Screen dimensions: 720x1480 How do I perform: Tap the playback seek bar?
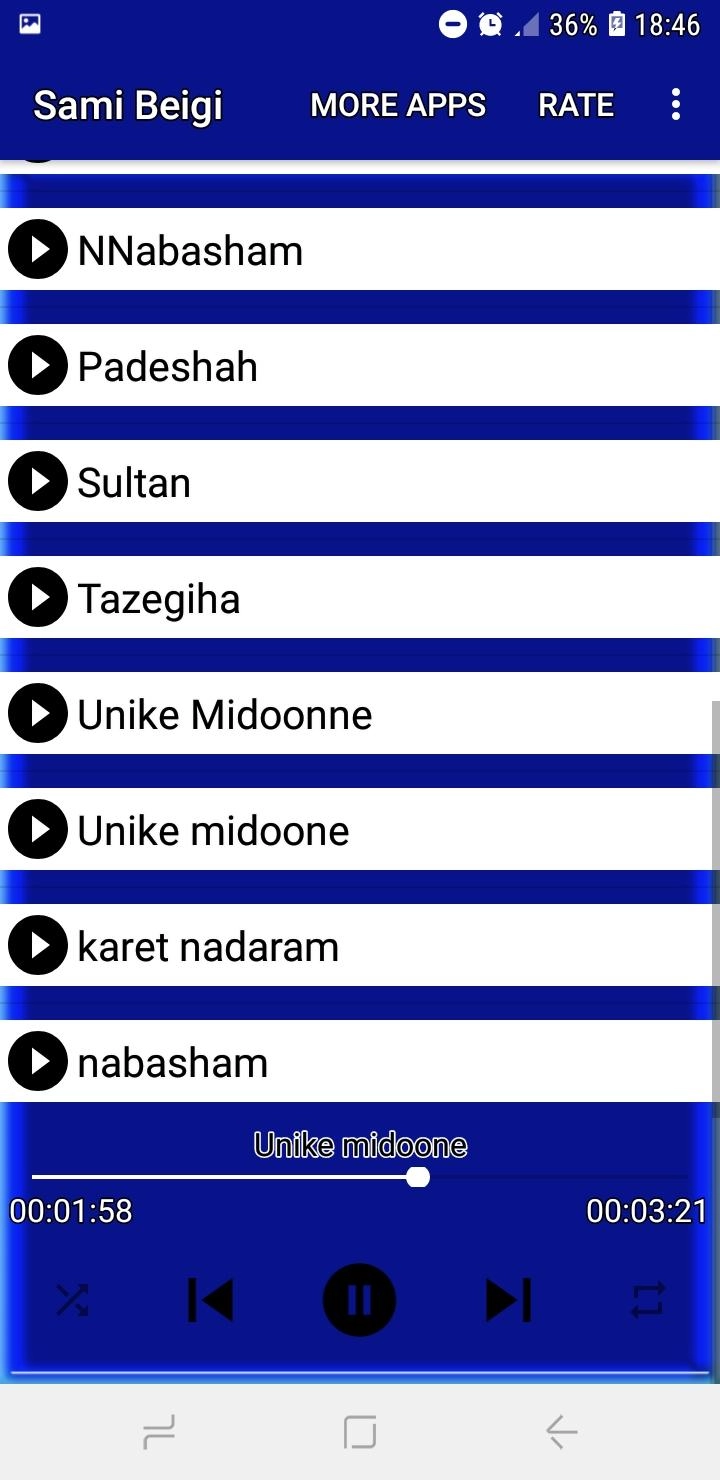[360, 1177]
